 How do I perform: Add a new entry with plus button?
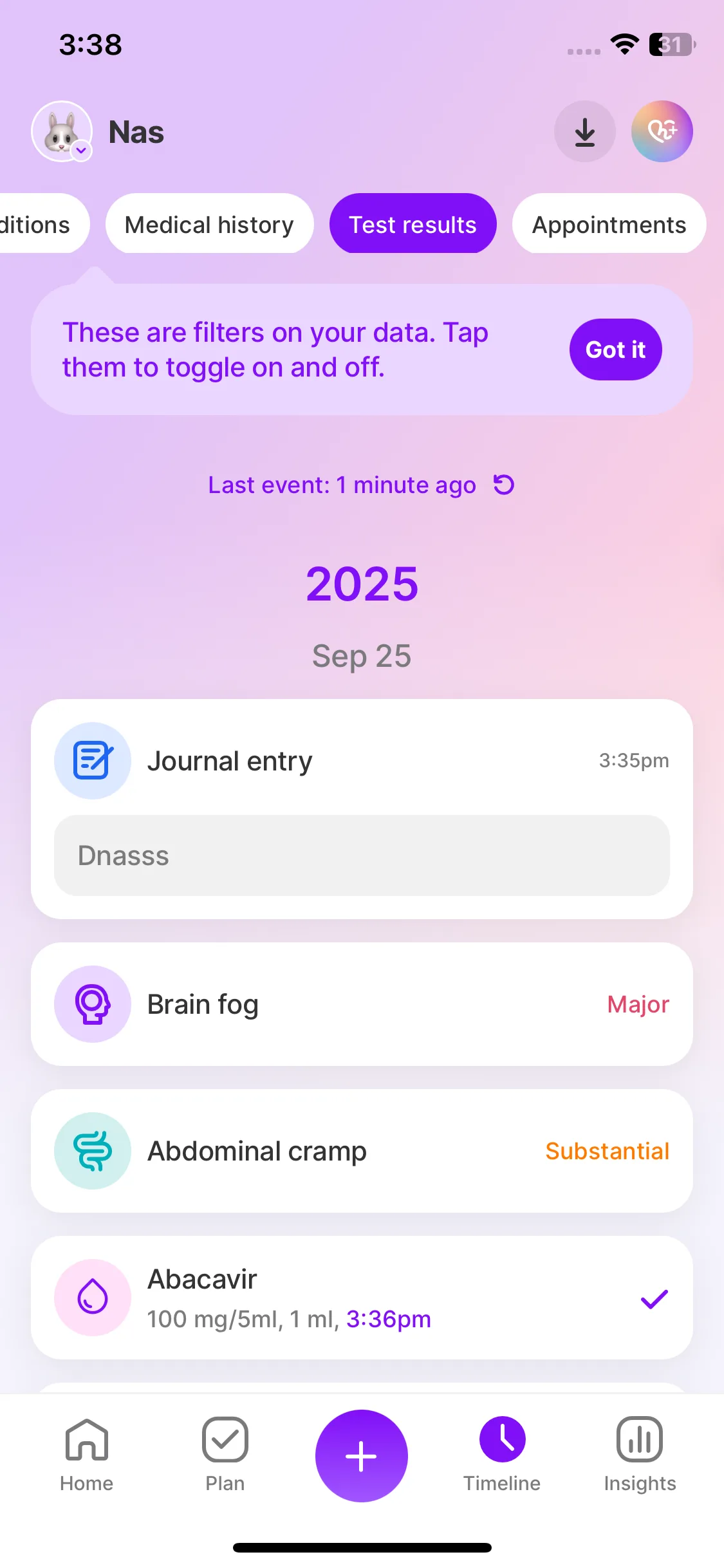pos(362,1456)
